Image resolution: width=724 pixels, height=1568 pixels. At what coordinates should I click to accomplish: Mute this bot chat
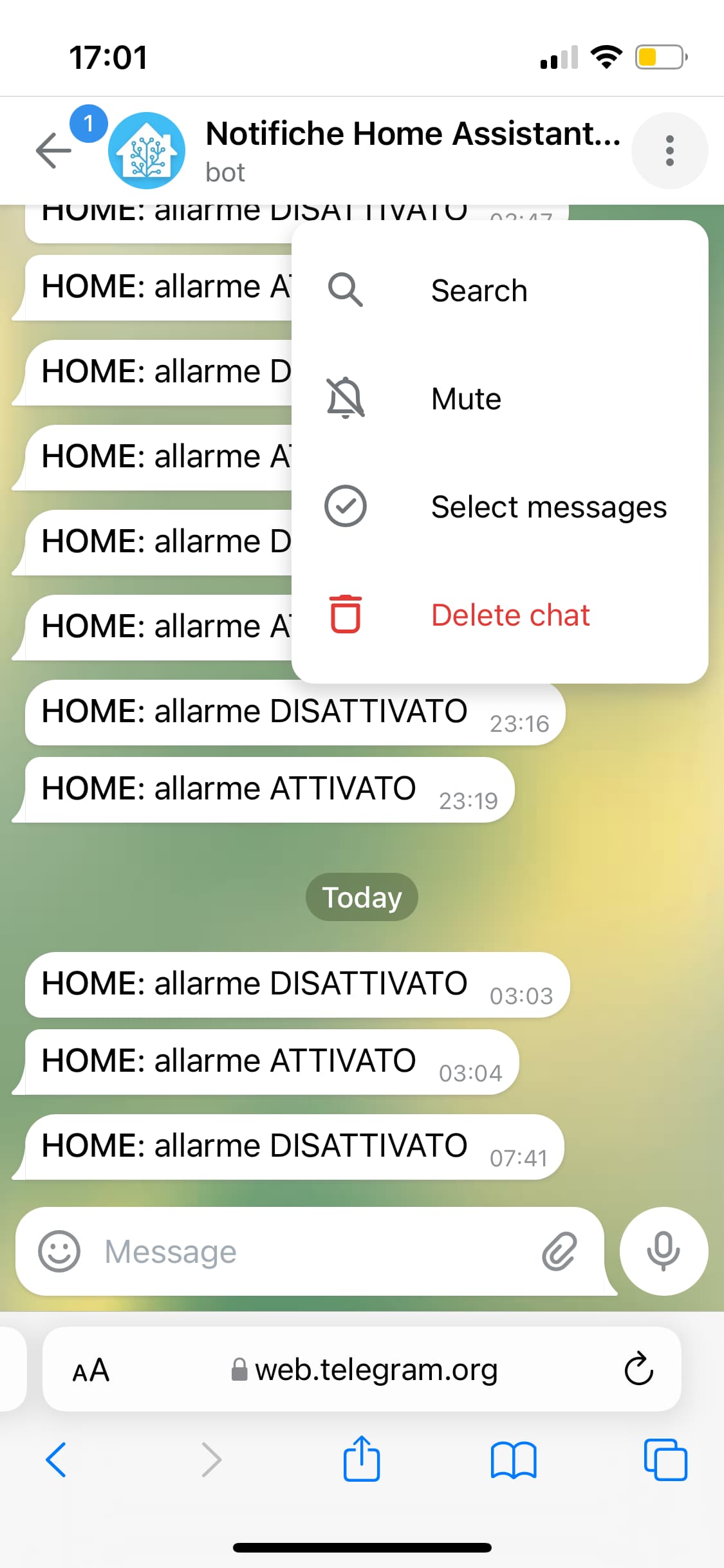pos(466,398)
